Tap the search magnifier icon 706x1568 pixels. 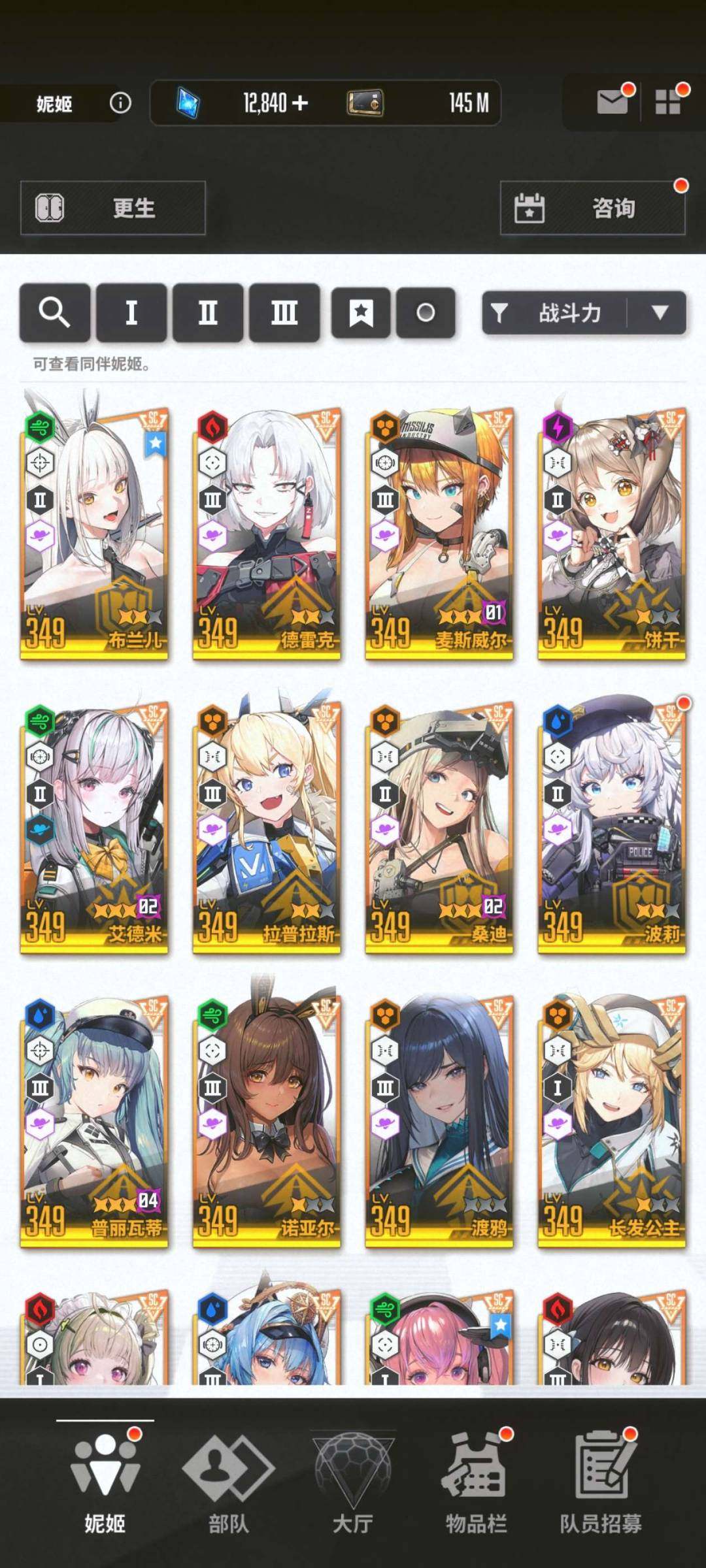[54, 312]
